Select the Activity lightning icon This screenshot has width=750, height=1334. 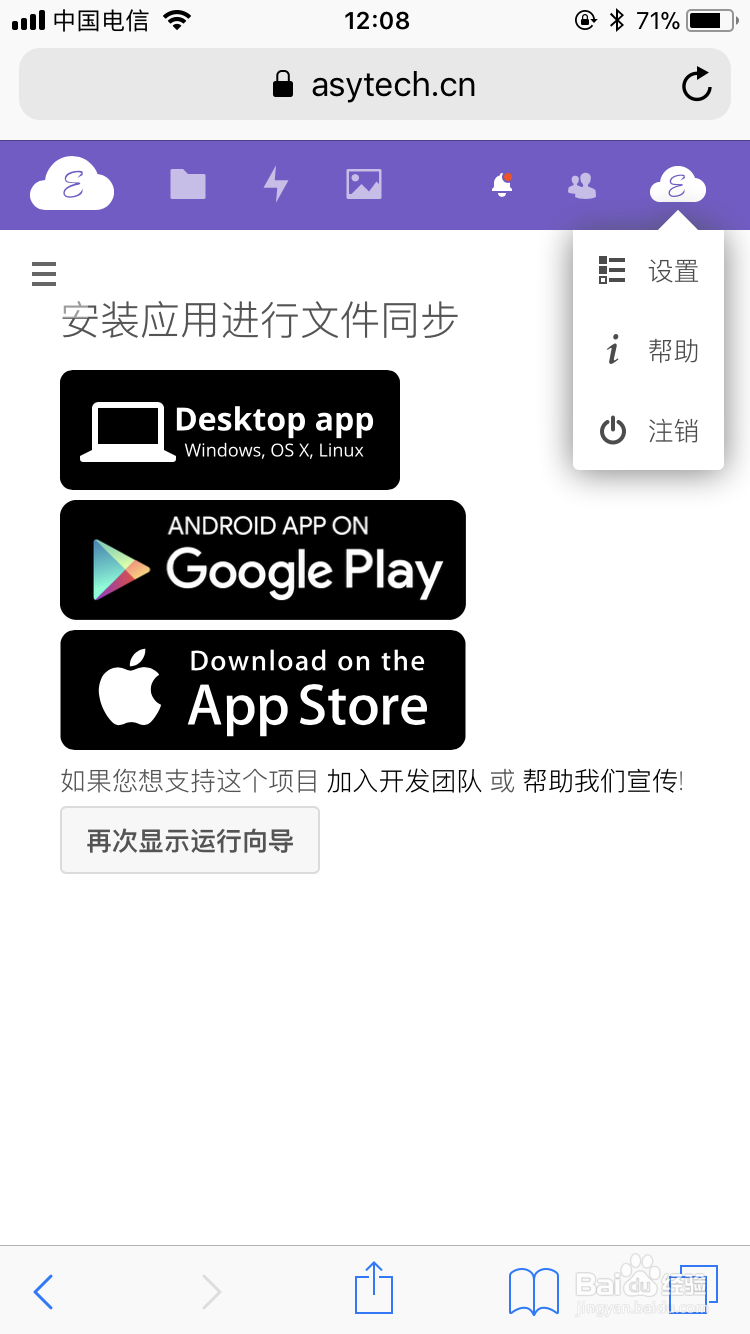276,183
